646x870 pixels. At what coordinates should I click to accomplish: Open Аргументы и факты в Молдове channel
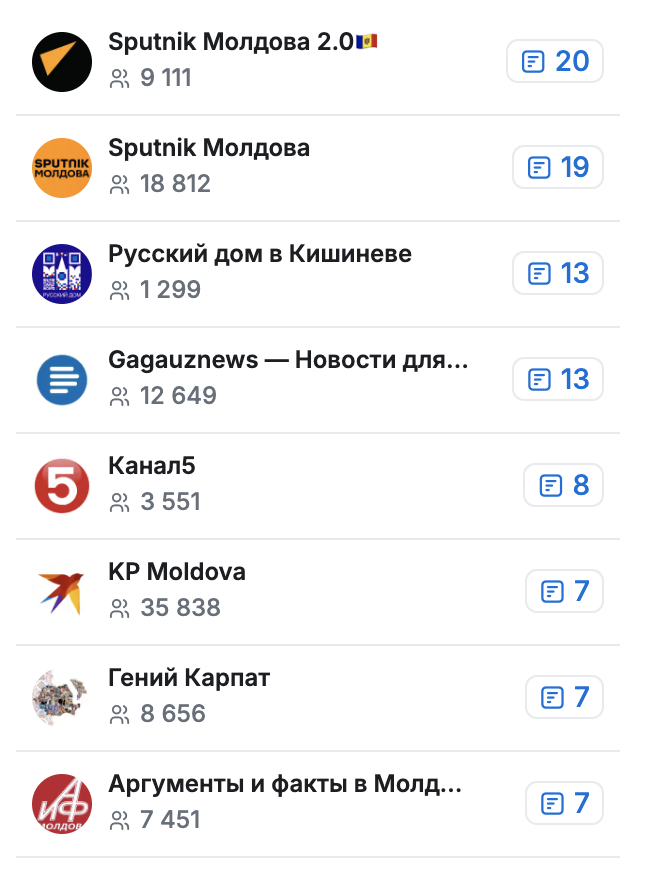284,785
